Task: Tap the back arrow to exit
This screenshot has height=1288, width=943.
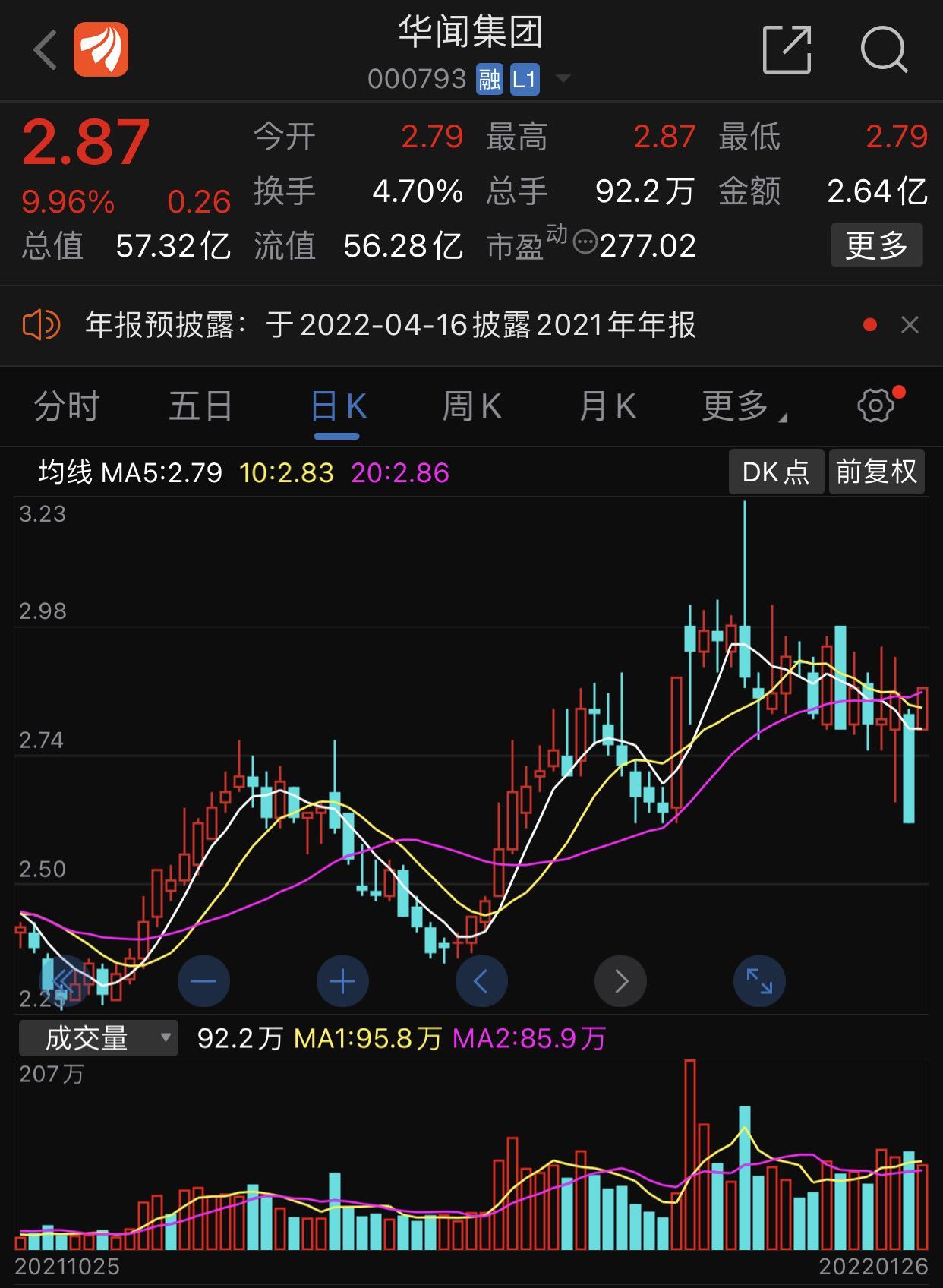Action: (x=43, y=50)
